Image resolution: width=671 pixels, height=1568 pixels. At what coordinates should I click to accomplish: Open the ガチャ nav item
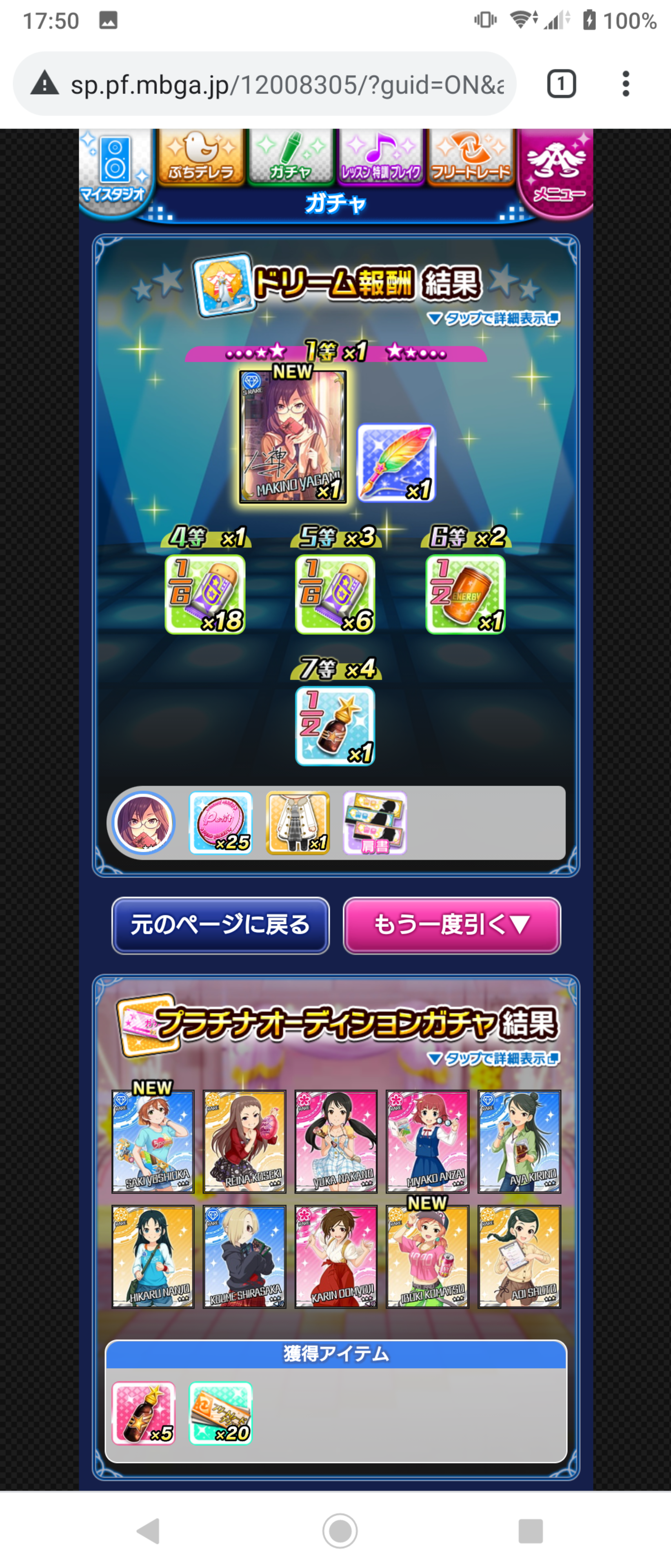click(290, 156)
